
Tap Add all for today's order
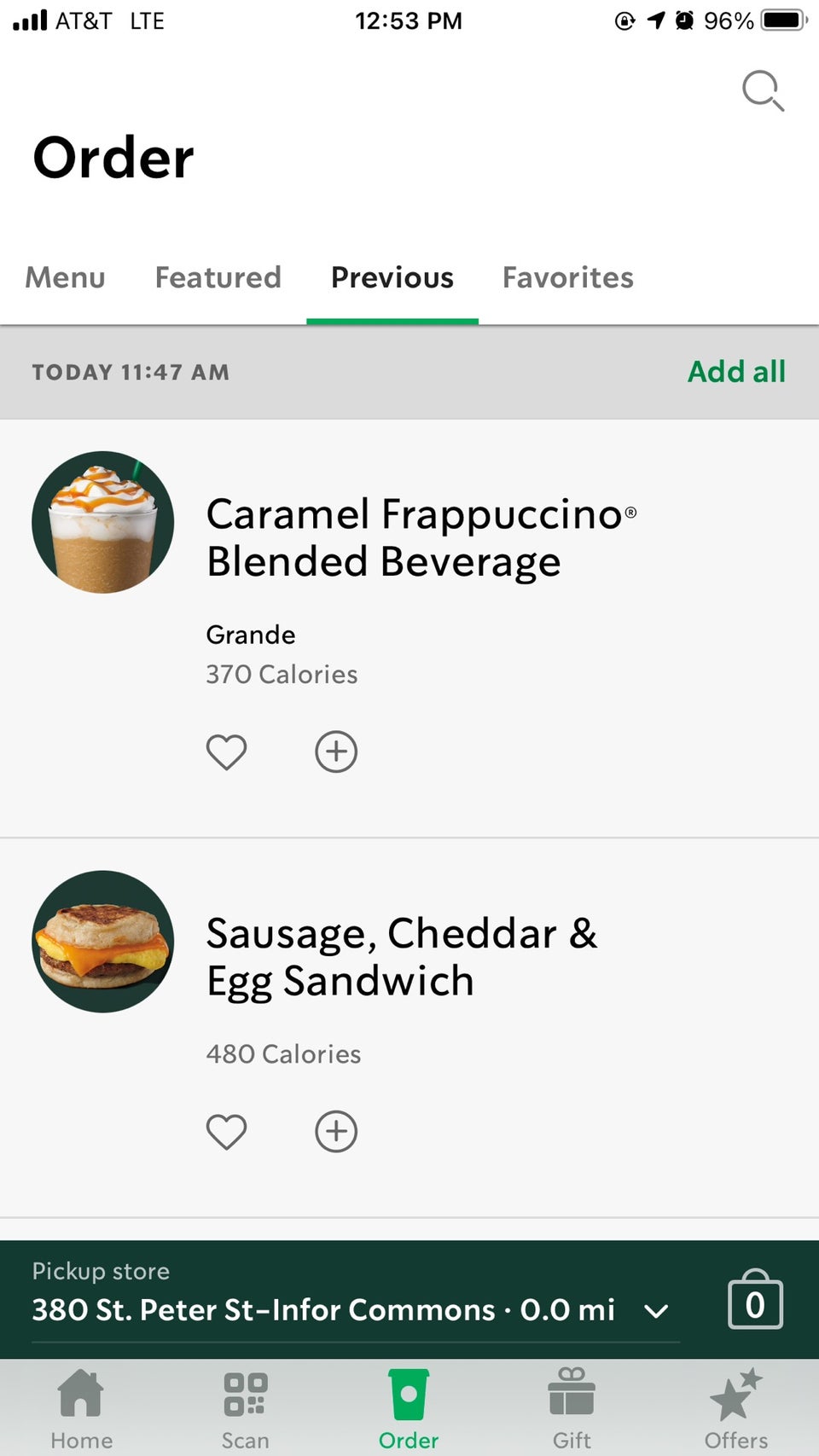point(735,371)
